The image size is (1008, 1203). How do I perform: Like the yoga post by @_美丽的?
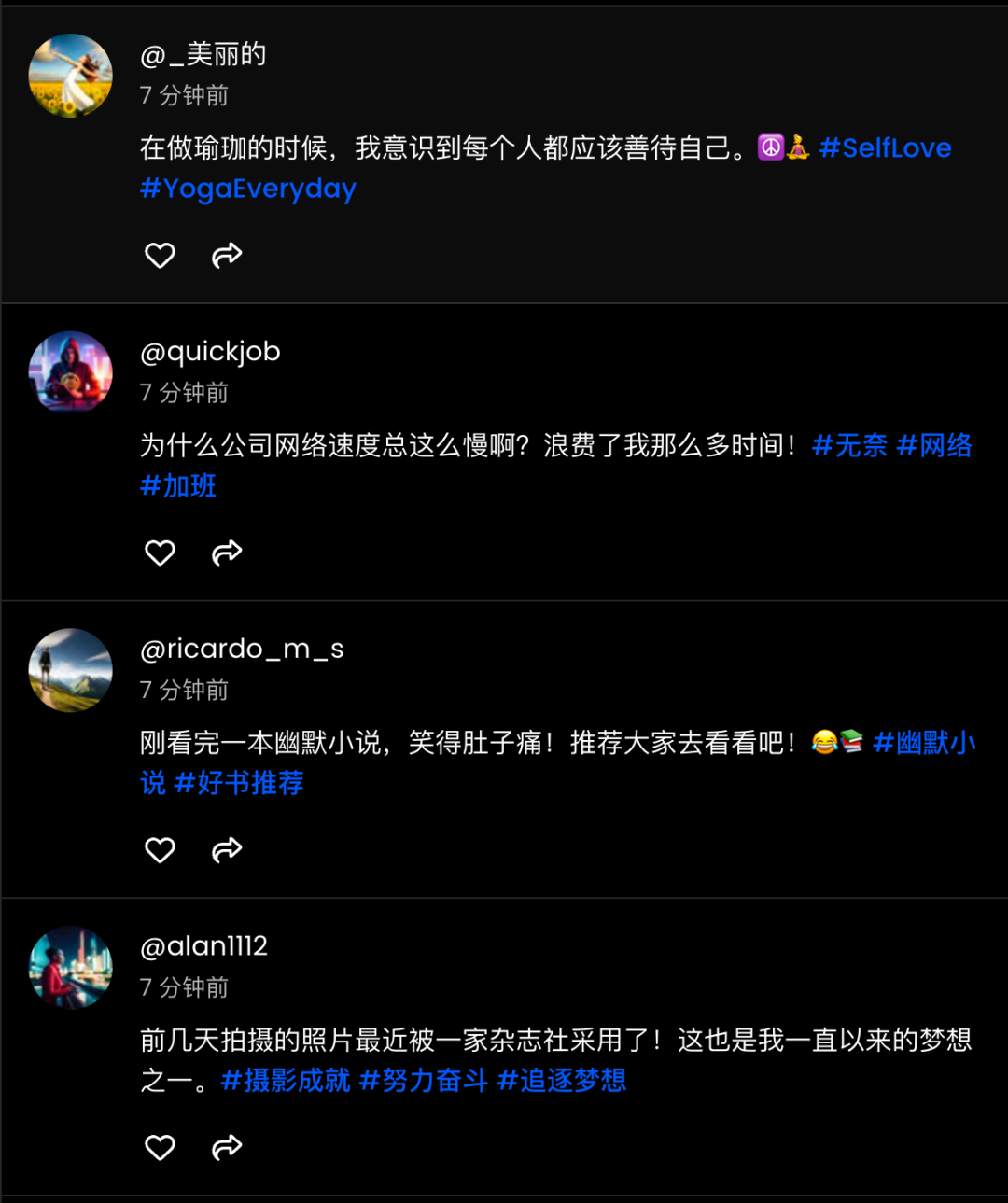point(159,255)
